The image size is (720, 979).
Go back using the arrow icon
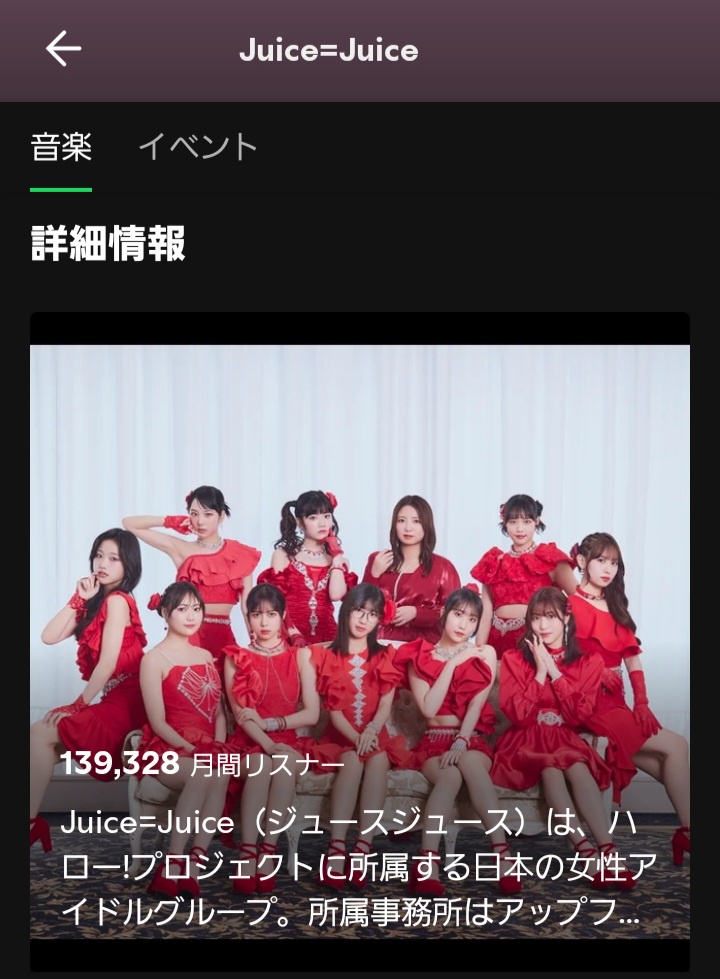click(x=63, y=49)
